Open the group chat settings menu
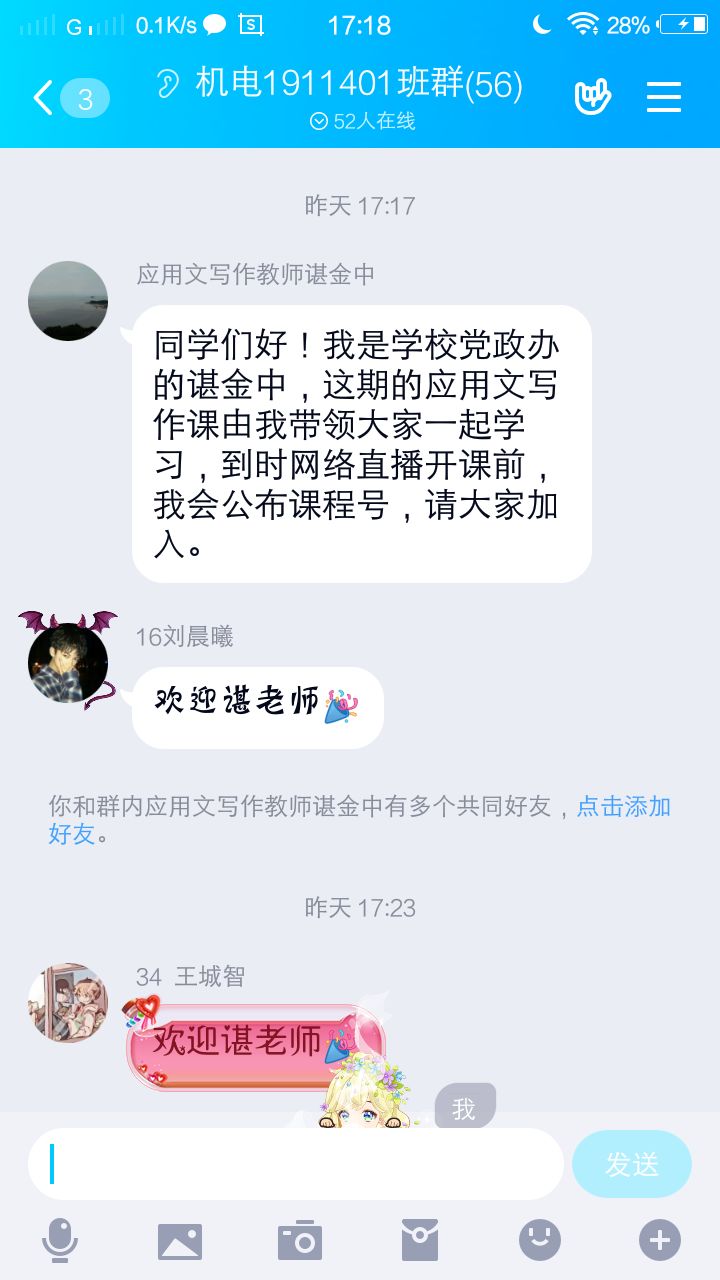Image resolution: width=720 pixels, height=1280 pixels. point(663,97)
